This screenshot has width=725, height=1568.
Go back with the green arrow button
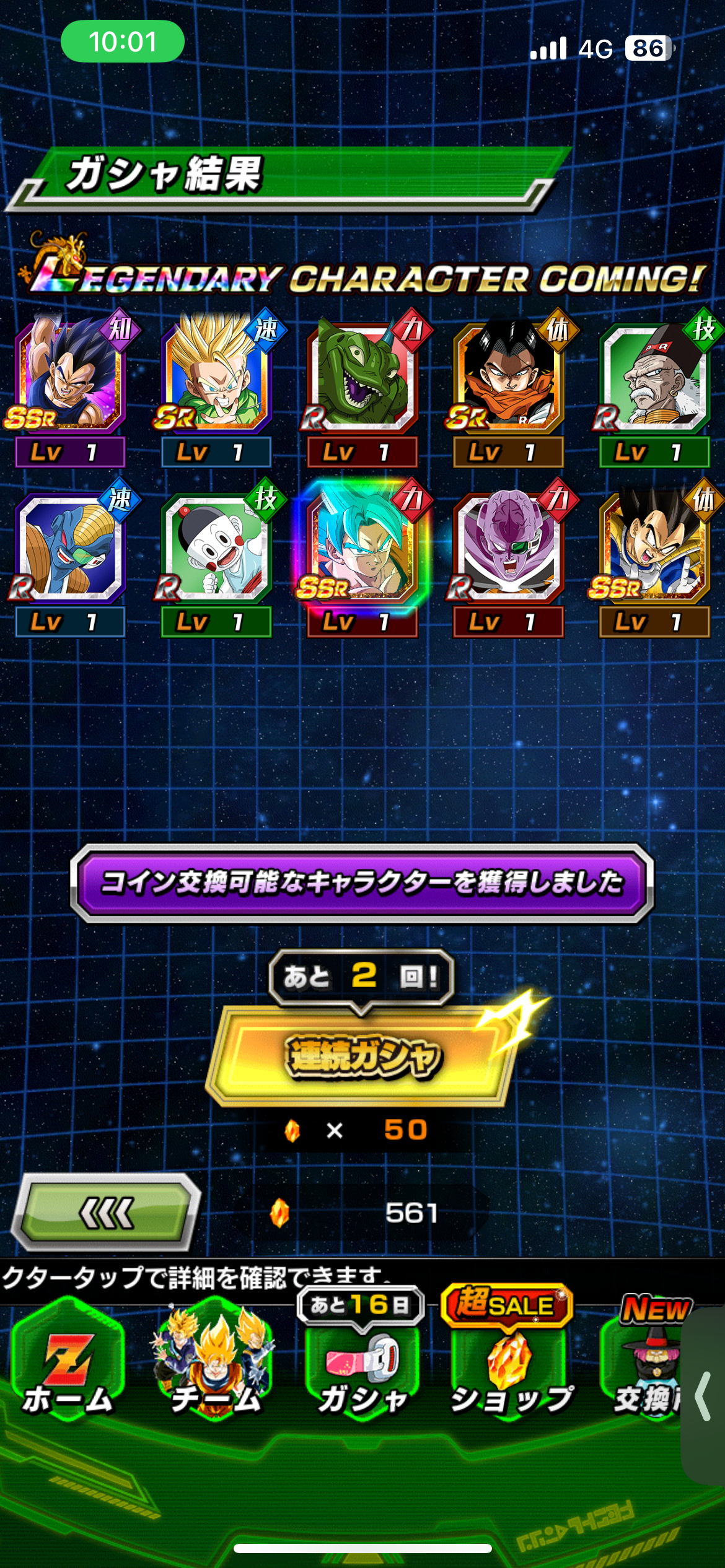coord(107,1212)
